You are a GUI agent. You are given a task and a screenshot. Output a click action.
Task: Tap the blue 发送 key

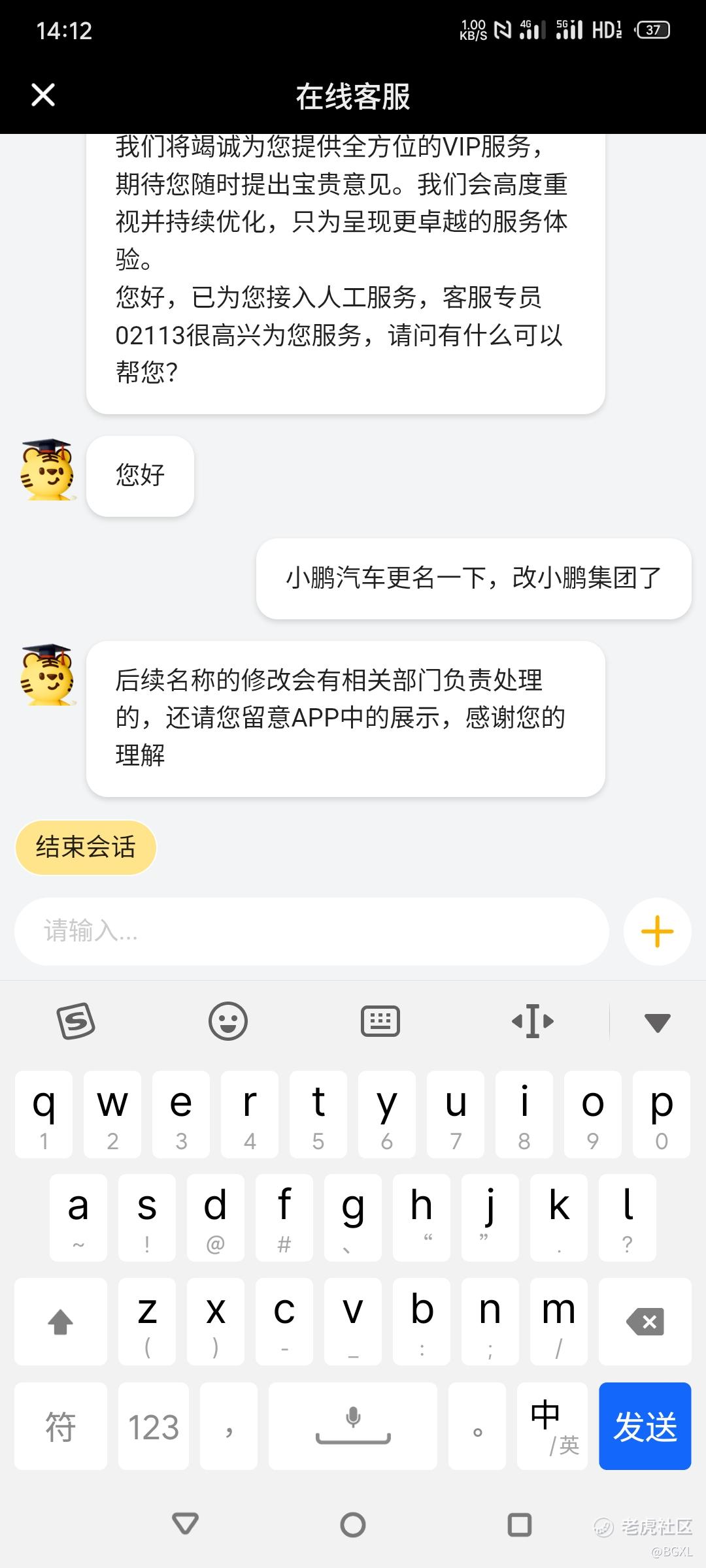click(x=645, y=1426)
